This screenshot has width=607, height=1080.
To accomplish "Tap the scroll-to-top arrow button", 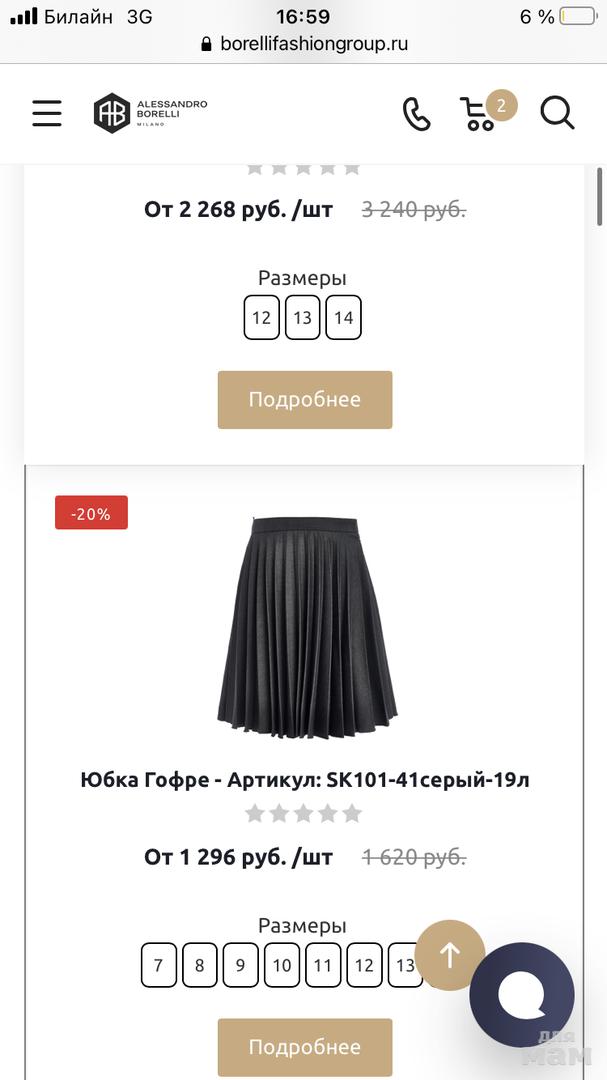I will [450, 955].
